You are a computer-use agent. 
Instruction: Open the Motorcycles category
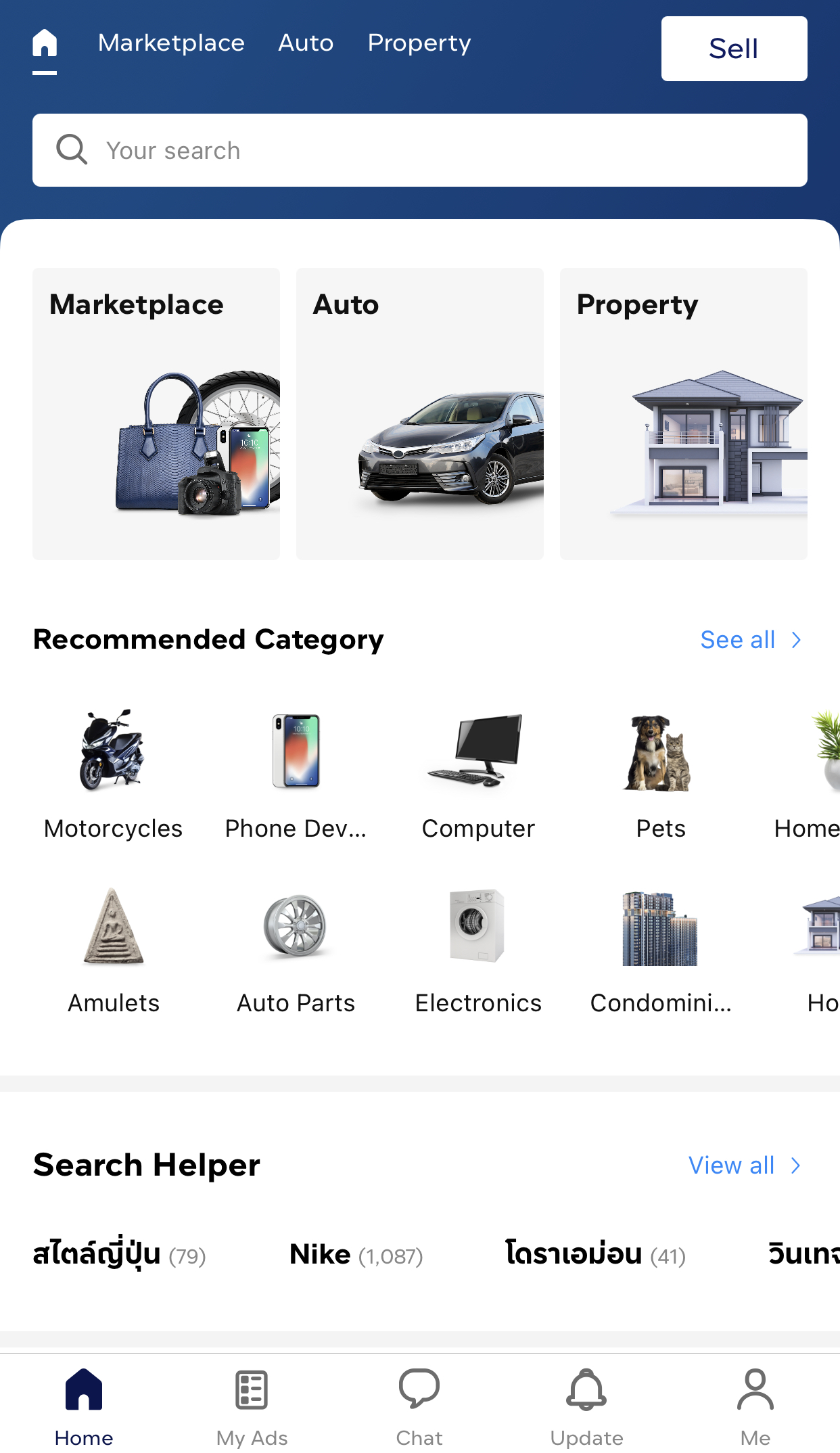point(113,774)
